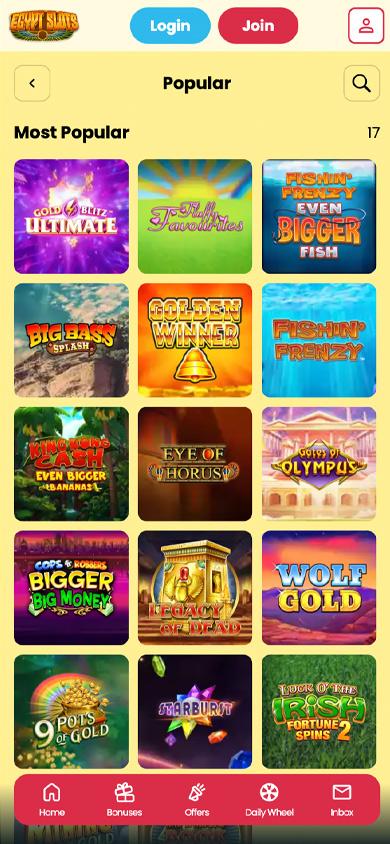
Task: Open the Inbox tab
Action: [342, 800]
